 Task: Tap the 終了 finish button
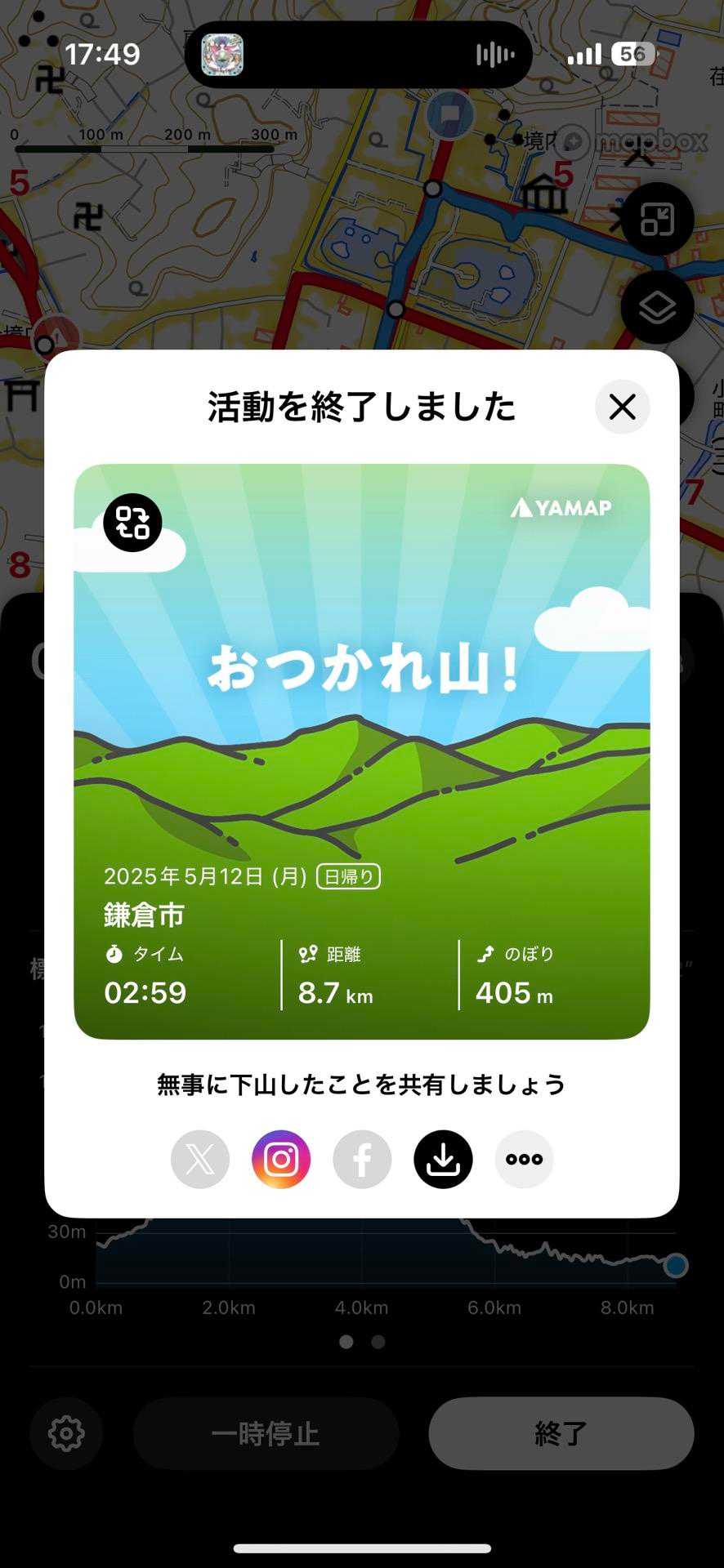coord(561,1433)
